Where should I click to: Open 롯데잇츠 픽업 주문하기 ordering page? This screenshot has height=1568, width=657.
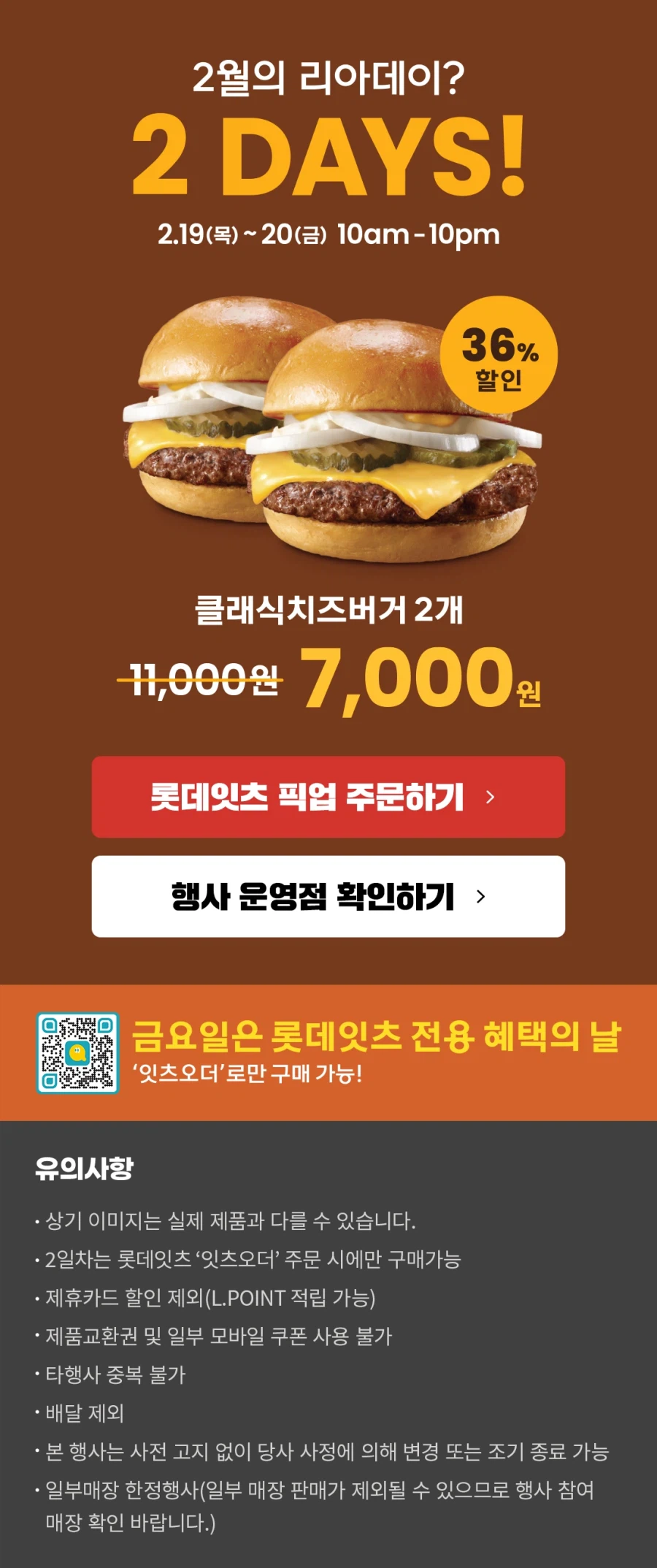click(328, 798)
